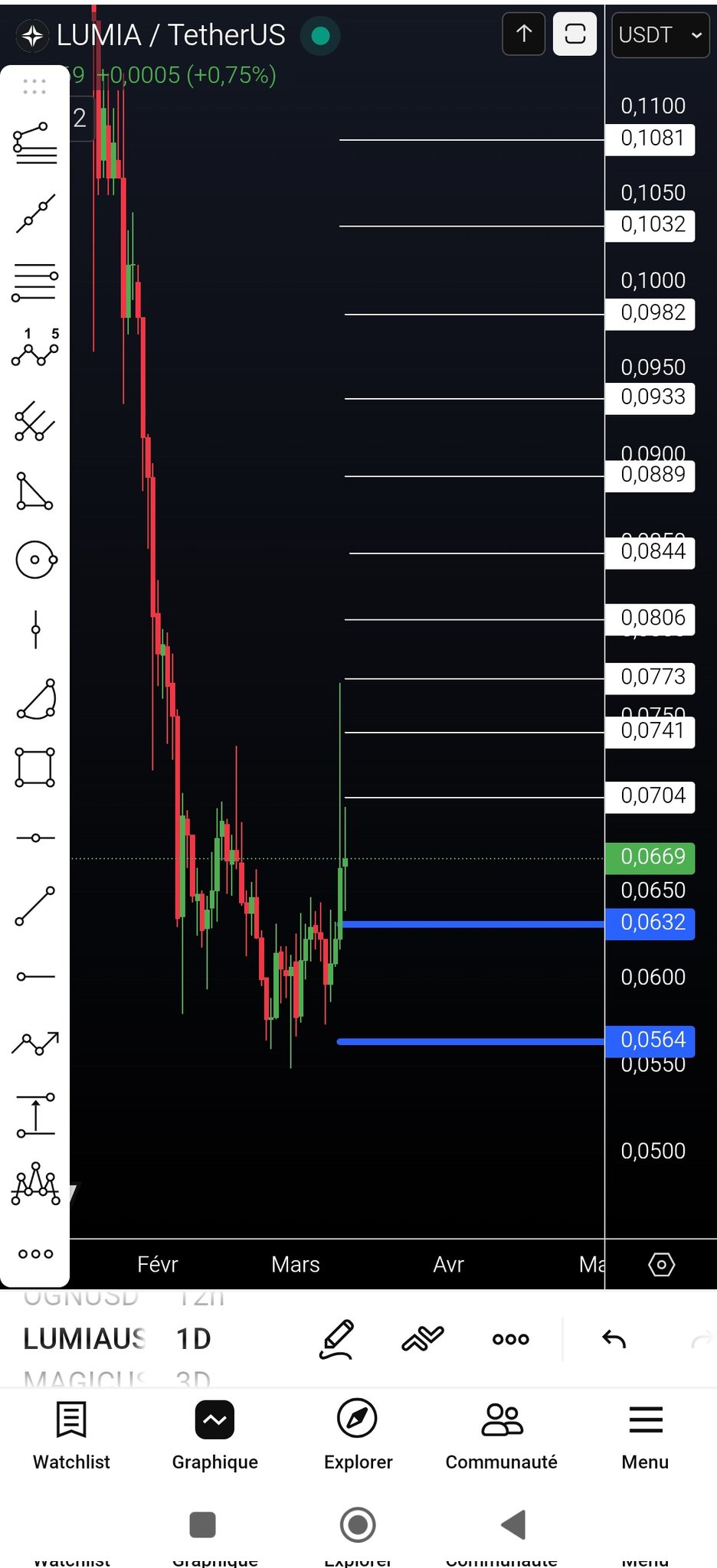Change the 1D timeframe selector

click(x=193, y=1339)
